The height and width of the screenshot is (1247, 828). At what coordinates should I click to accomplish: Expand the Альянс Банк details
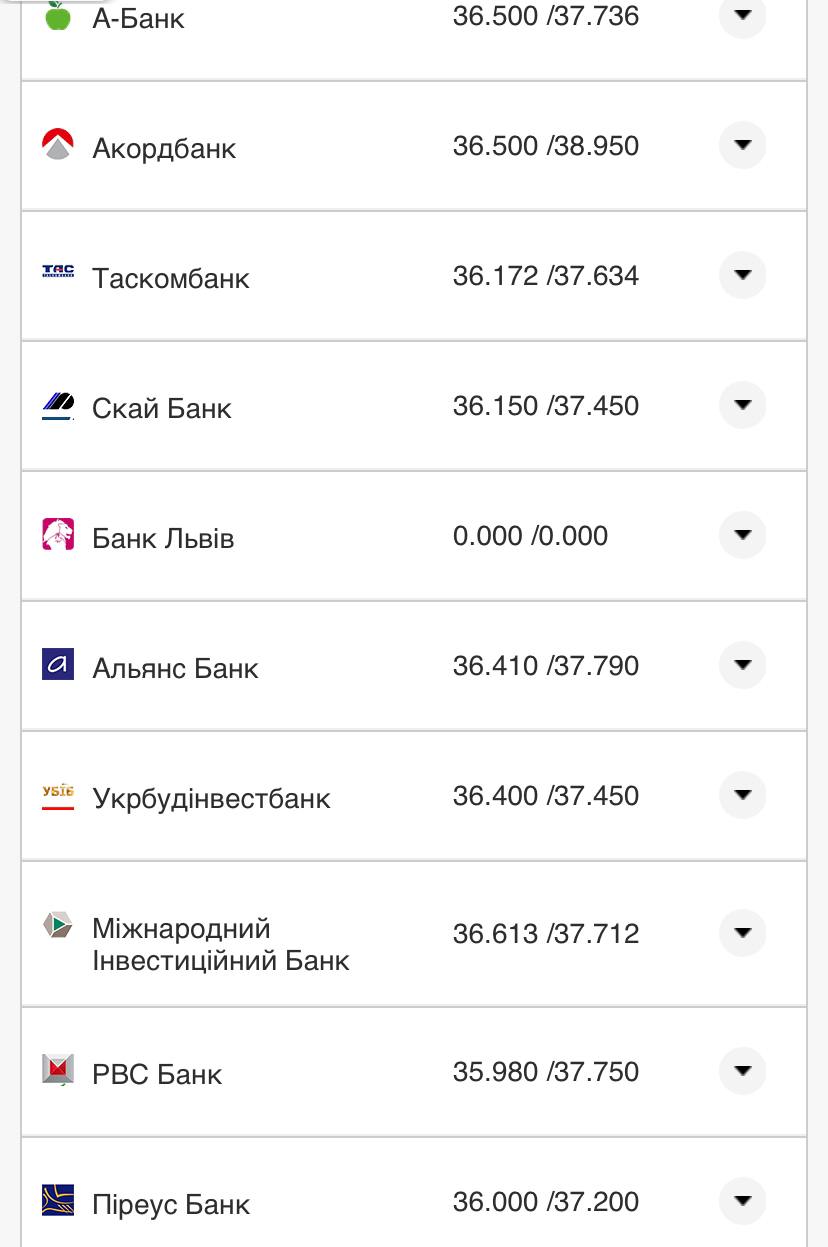click(742, 665)
